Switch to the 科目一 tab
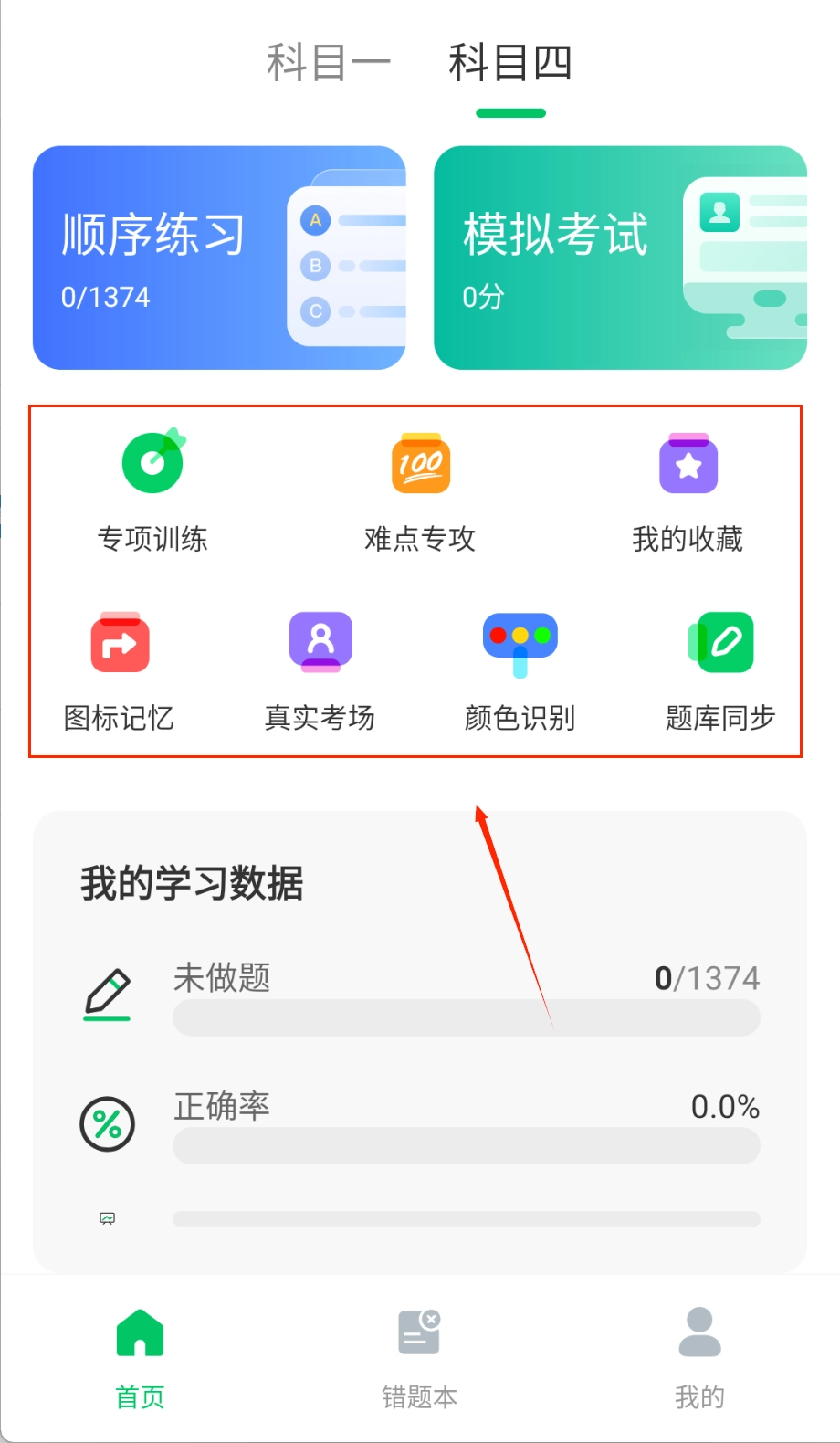The height and width of the screenshot is (1443, 840). 328,64
